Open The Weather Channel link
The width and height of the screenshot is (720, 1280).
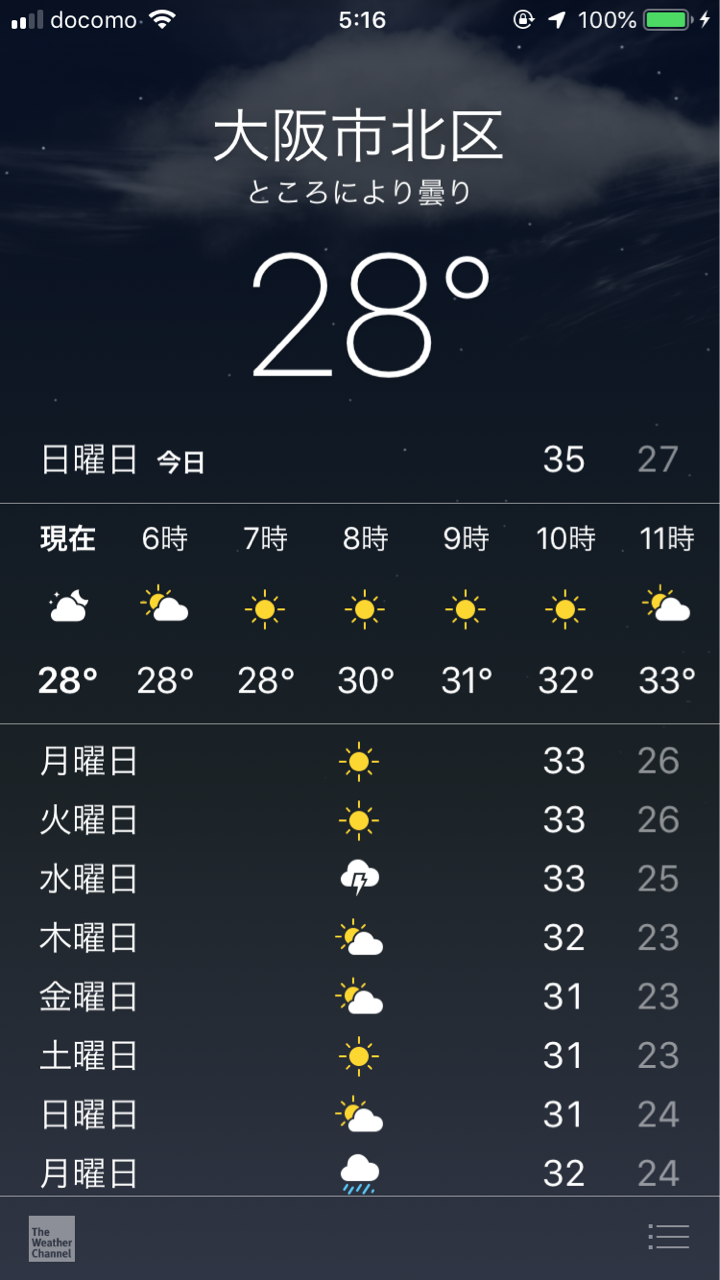pos(52,1238)
